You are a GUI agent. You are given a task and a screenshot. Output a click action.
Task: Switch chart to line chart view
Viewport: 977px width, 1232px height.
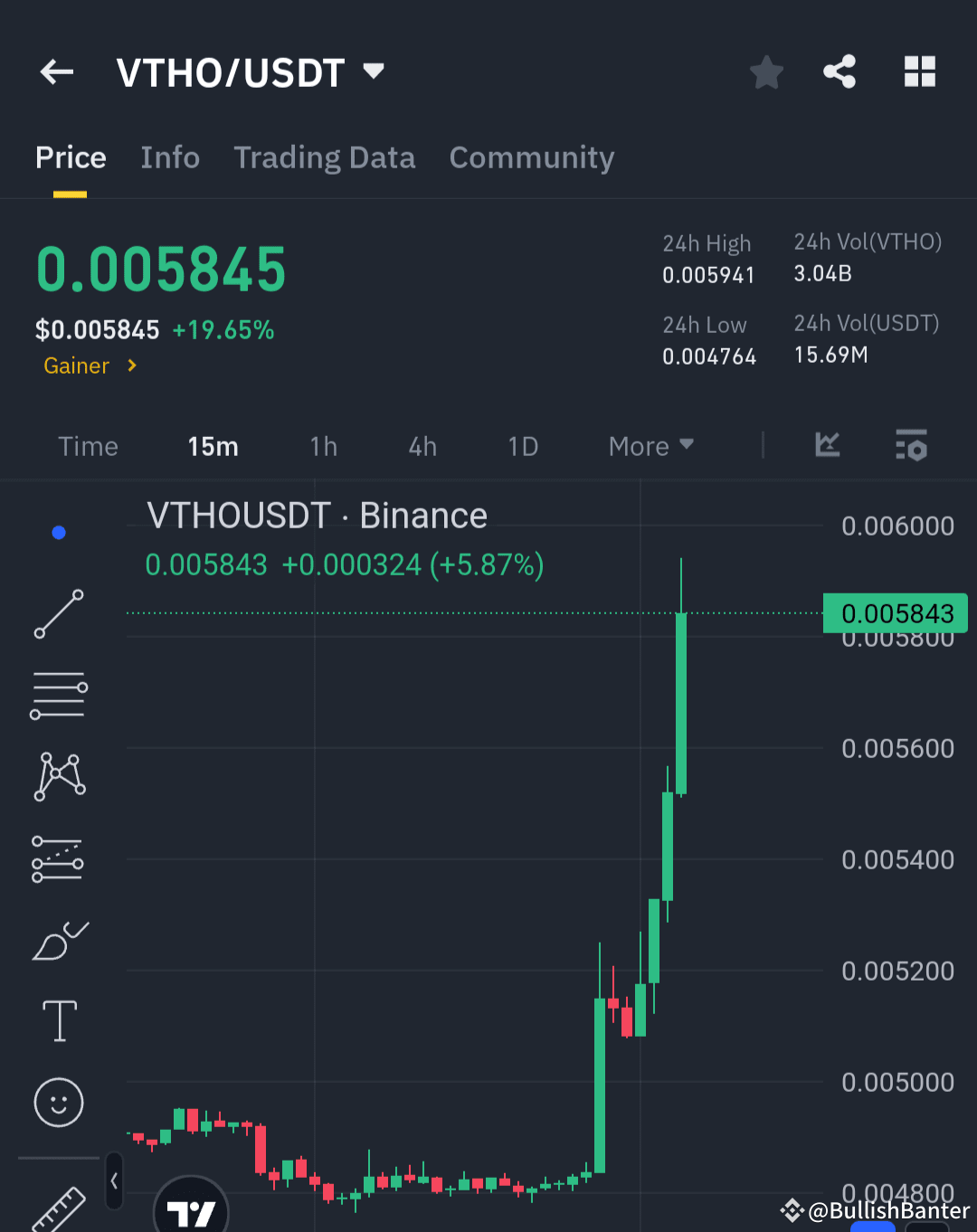pyautogui.click(x=826, y=445)
